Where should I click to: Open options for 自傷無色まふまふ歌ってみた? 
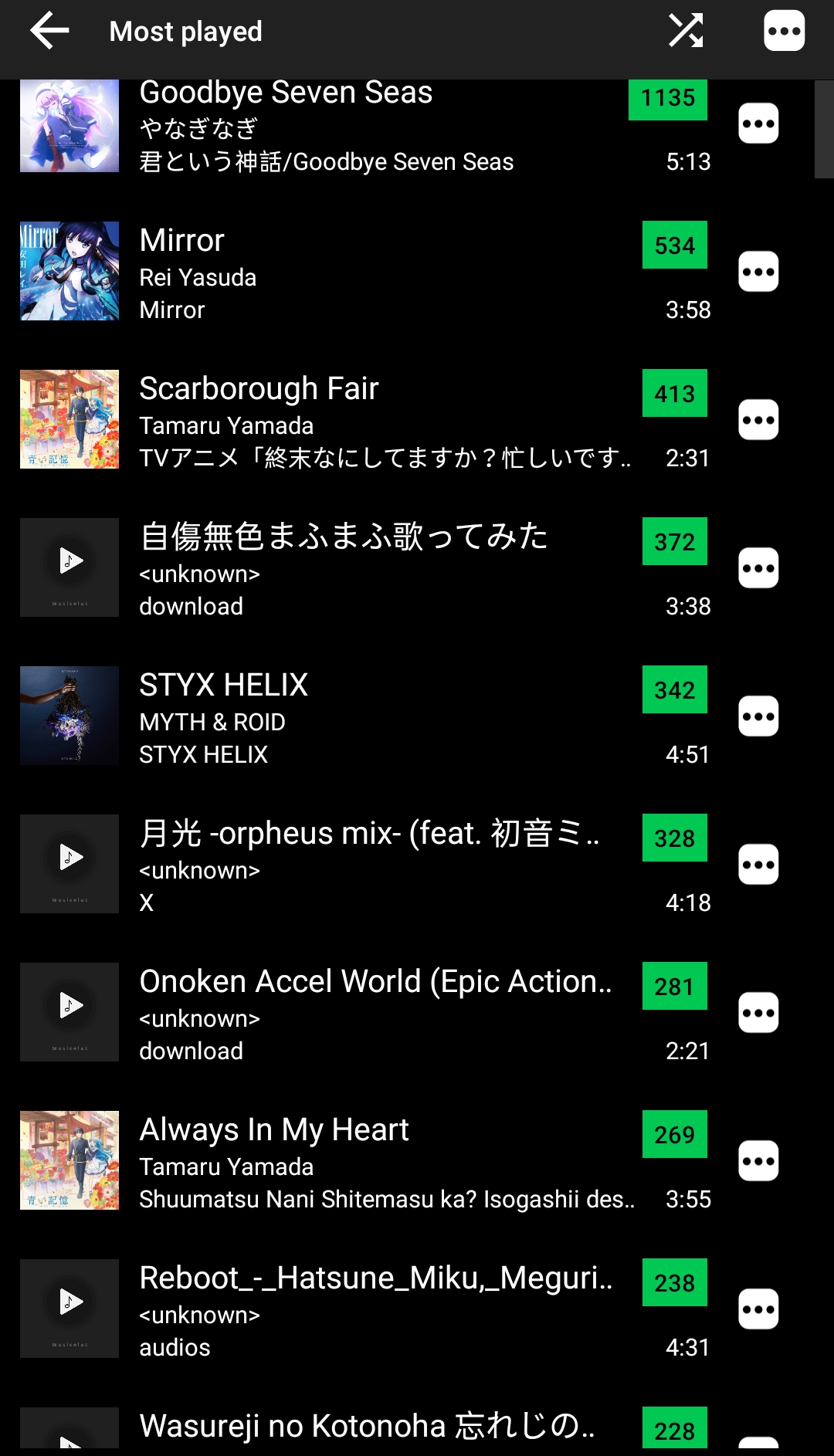click(x=758, y=568)
